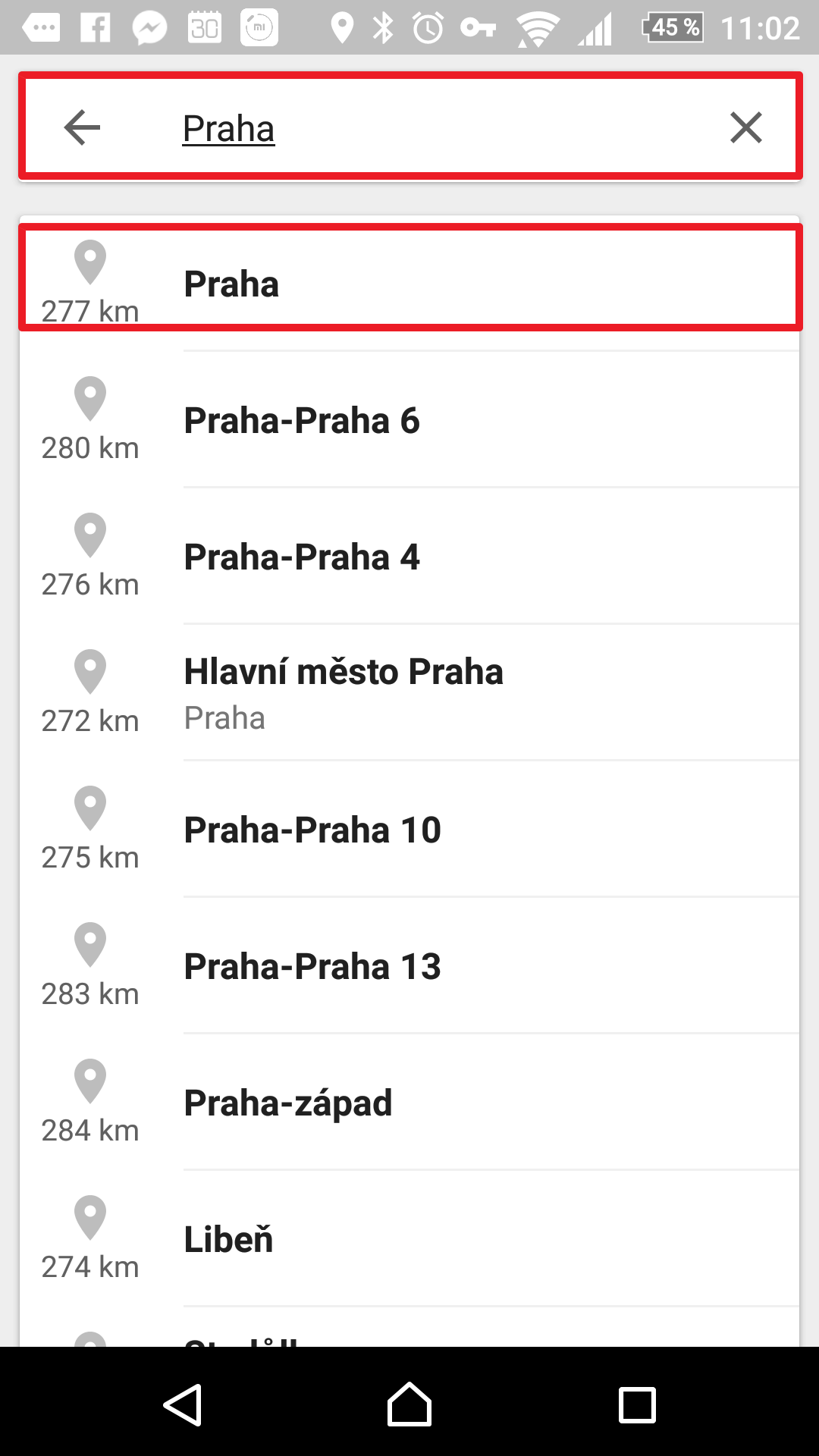
Task: Tap the system home button
Action: [x=409, y=1404]
